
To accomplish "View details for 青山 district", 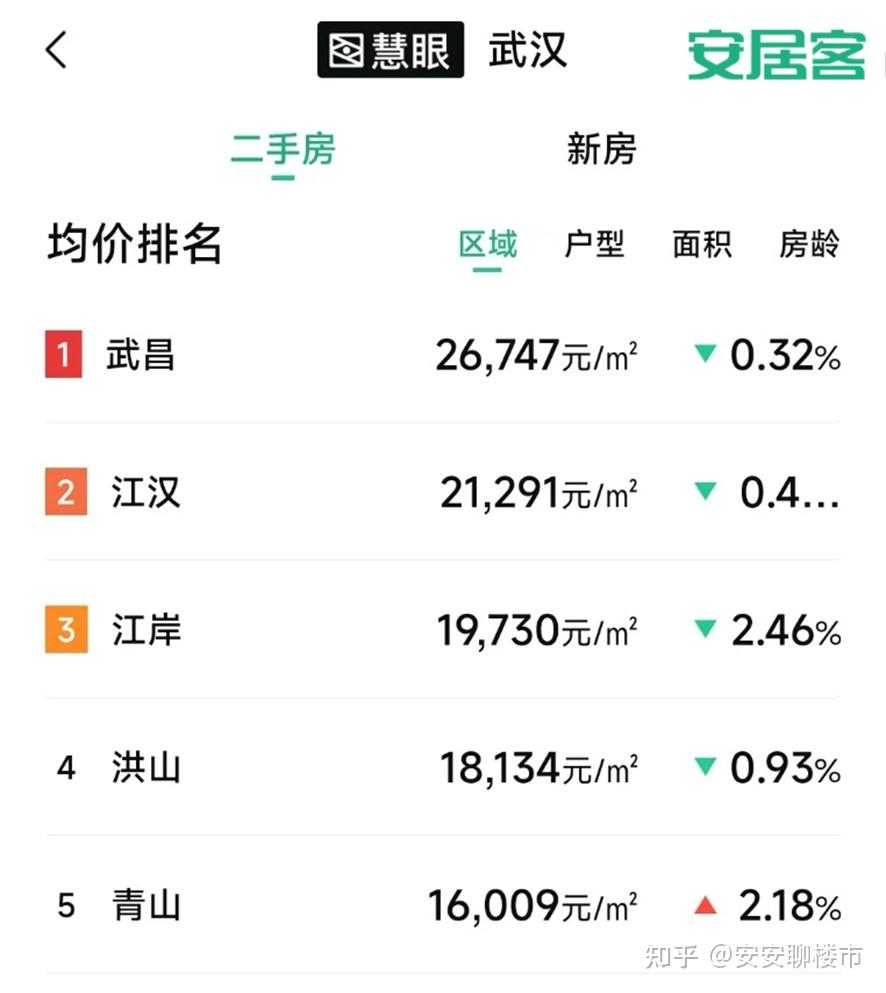I will click(442, 906).
